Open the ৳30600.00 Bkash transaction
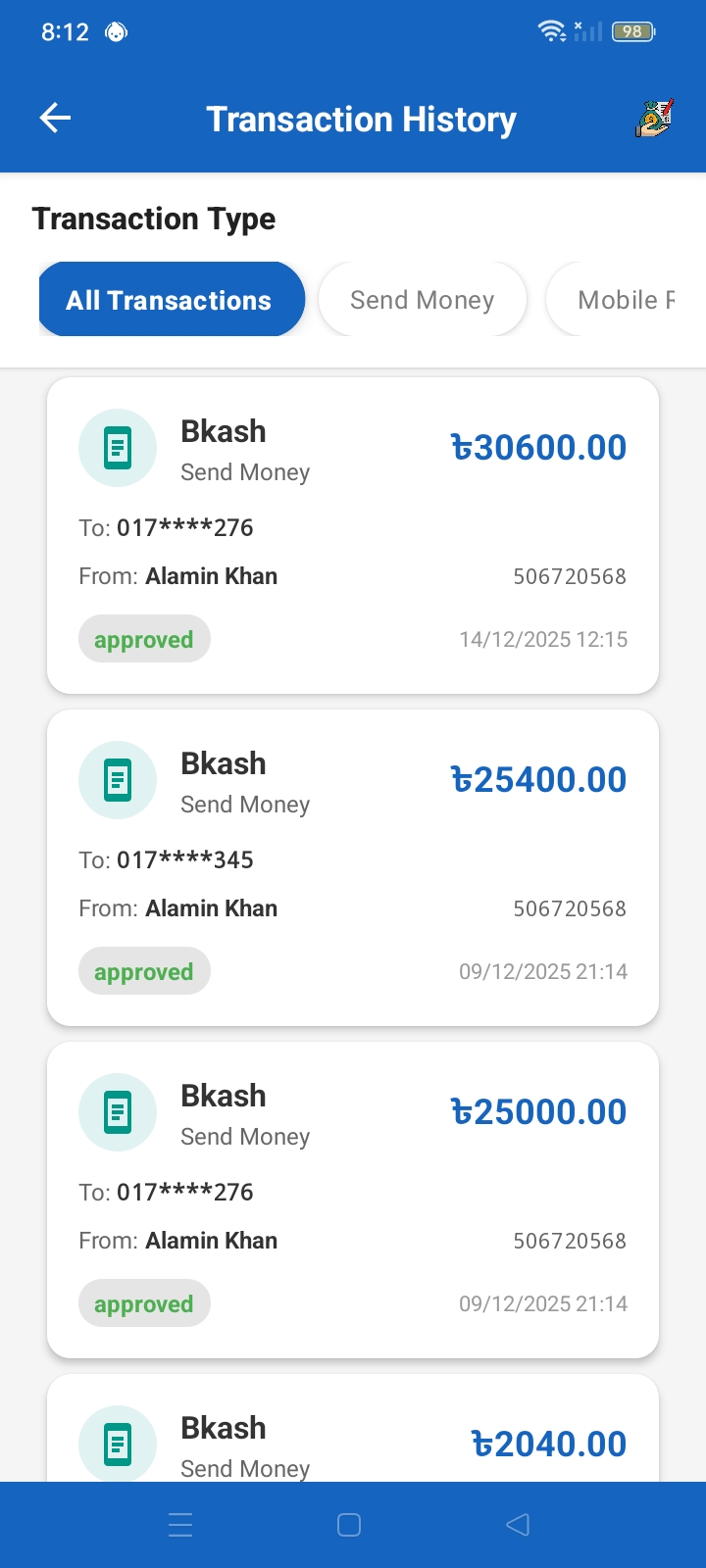706x1568 pixels. (353, 535)
